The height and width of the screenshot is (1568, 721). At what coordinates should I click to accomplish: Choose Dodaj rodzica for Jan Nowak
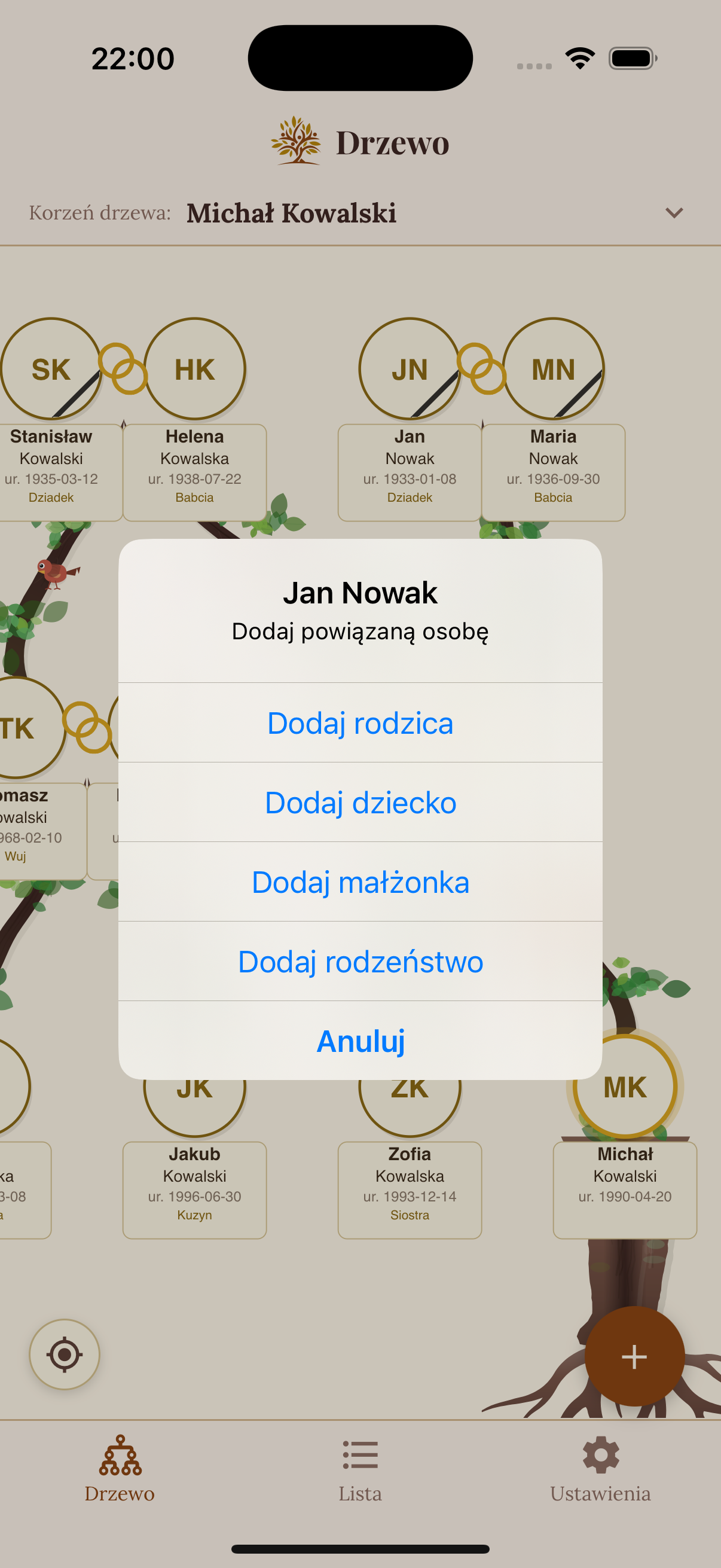pyautogui.click(x=360, y=722)
